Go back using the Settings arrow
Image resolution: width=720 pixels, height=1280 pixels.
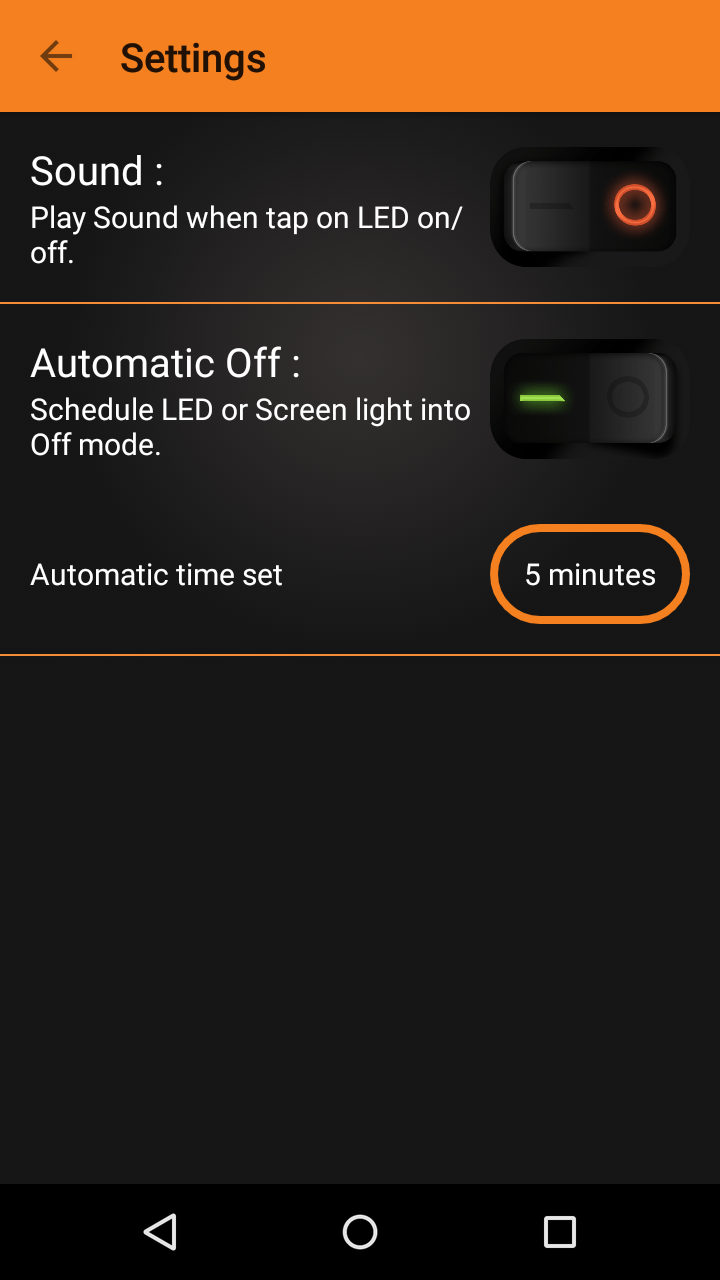point(56,57)
